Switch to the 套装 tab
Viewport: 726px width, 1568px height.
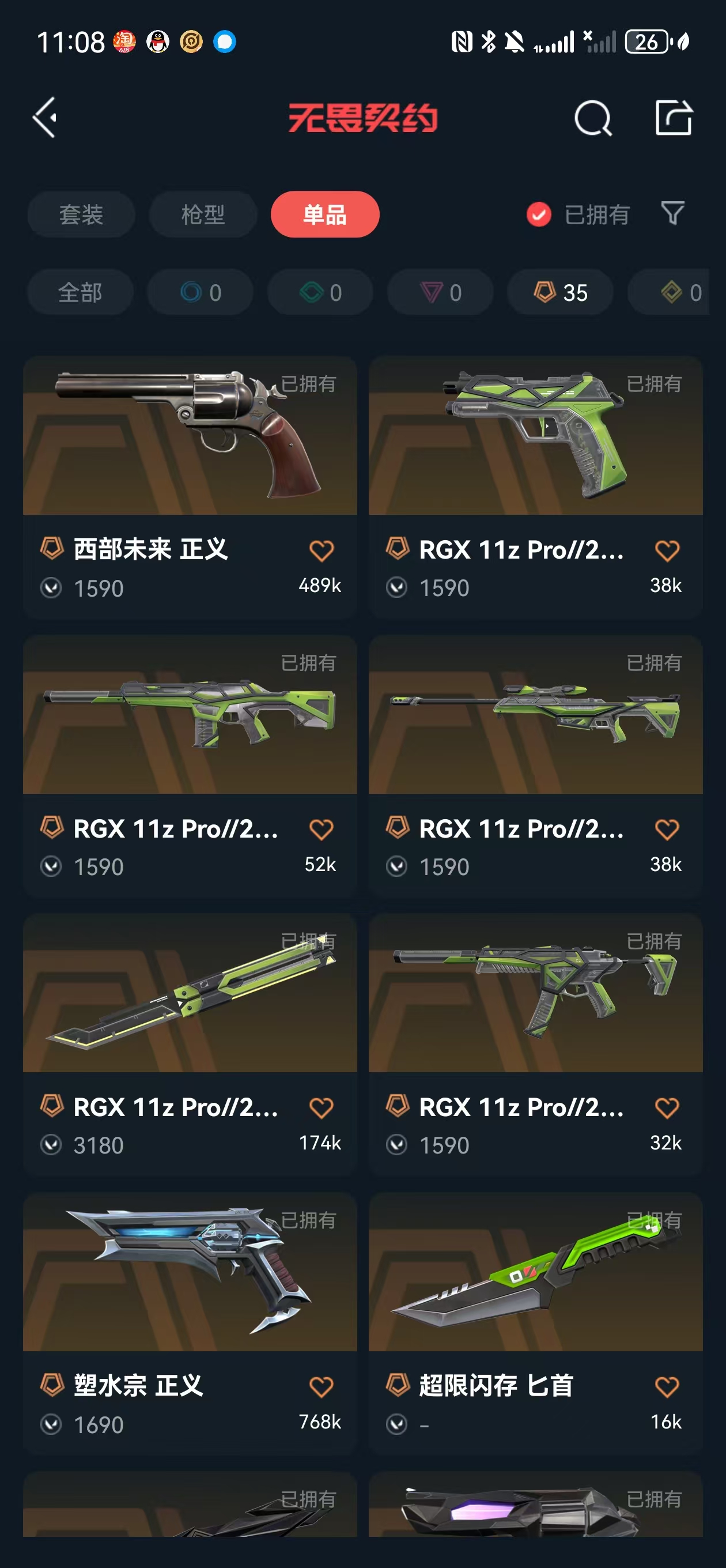[81, 214]
